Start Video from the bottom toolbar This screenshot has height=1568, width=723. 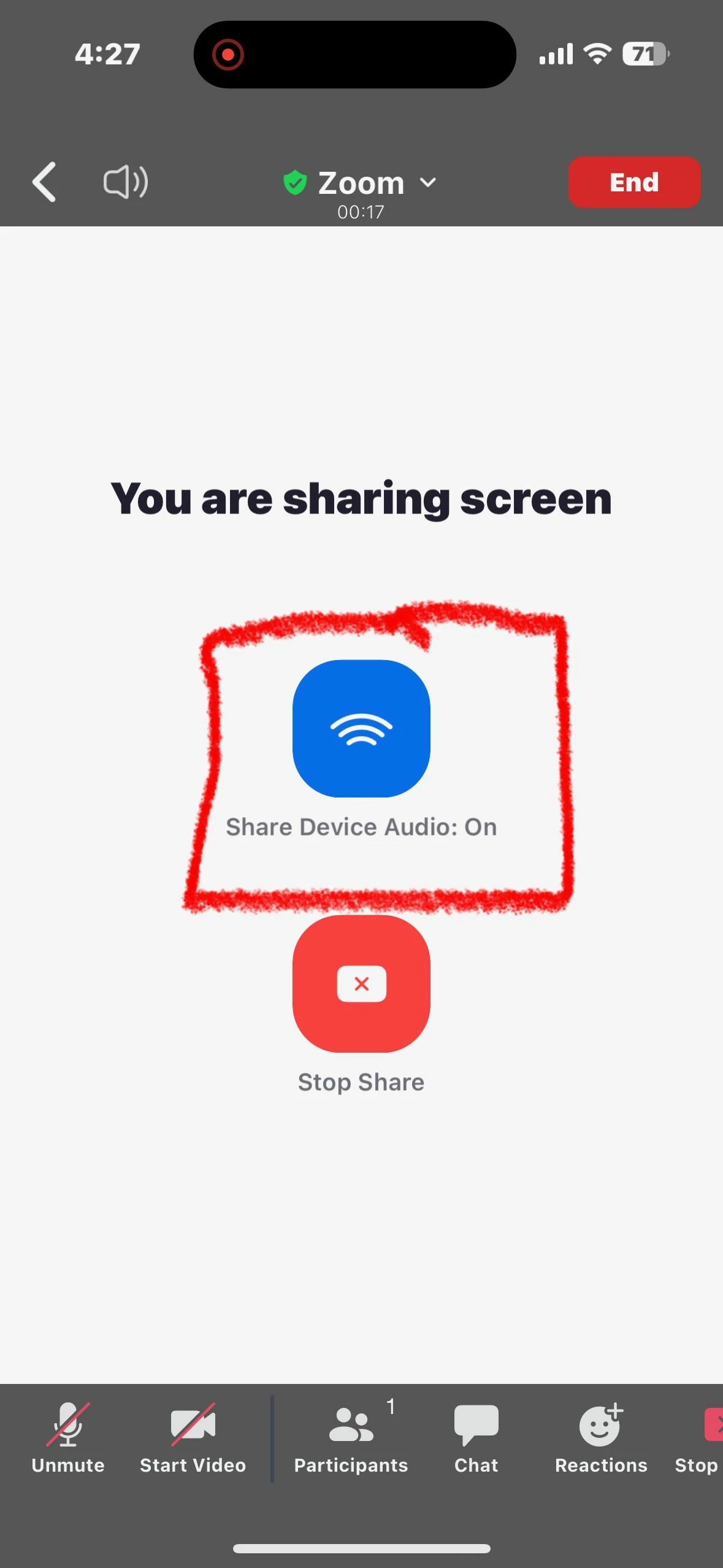pyautogui.click(x=193, y=1437)
